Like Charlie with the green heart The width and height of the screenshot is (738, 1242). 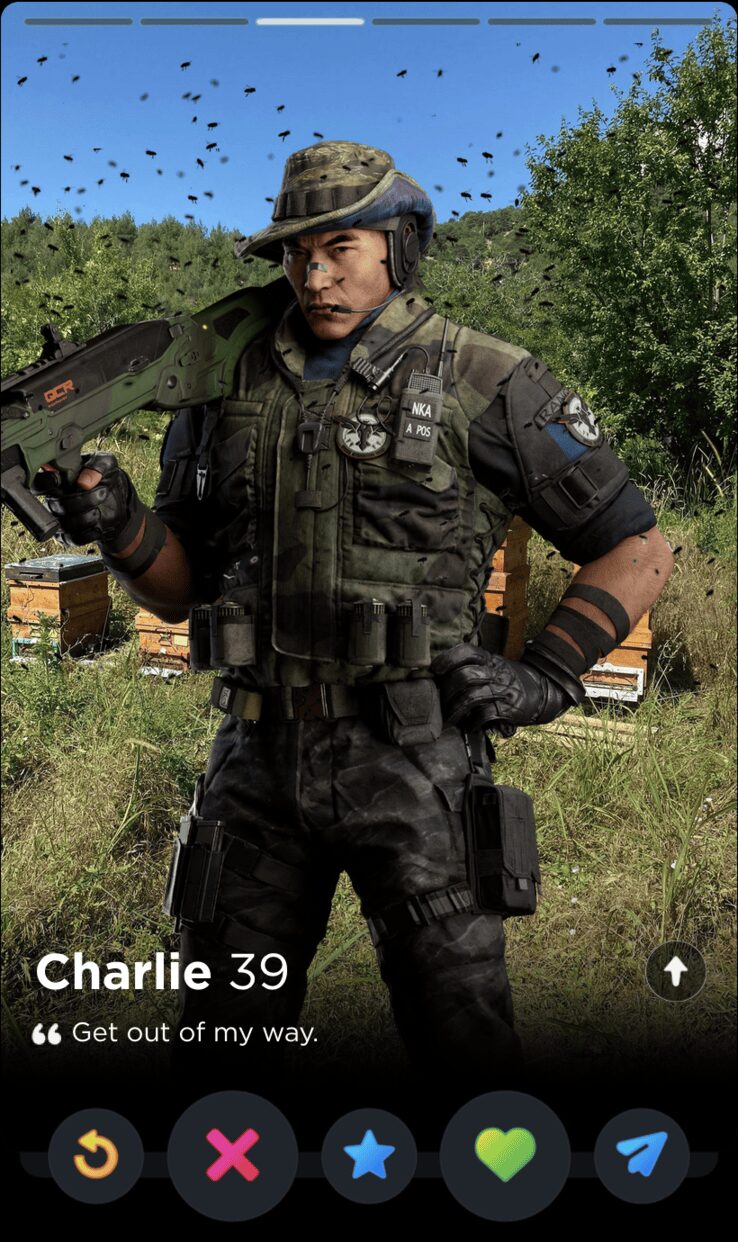505,1155
